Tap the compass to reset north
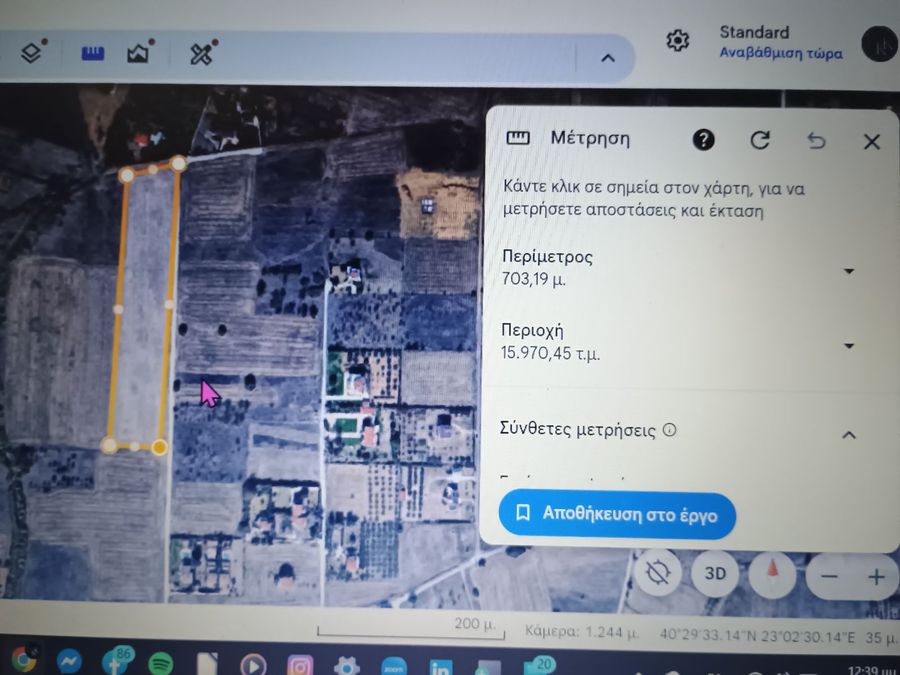The image size is (900, 675). [771, 574]
